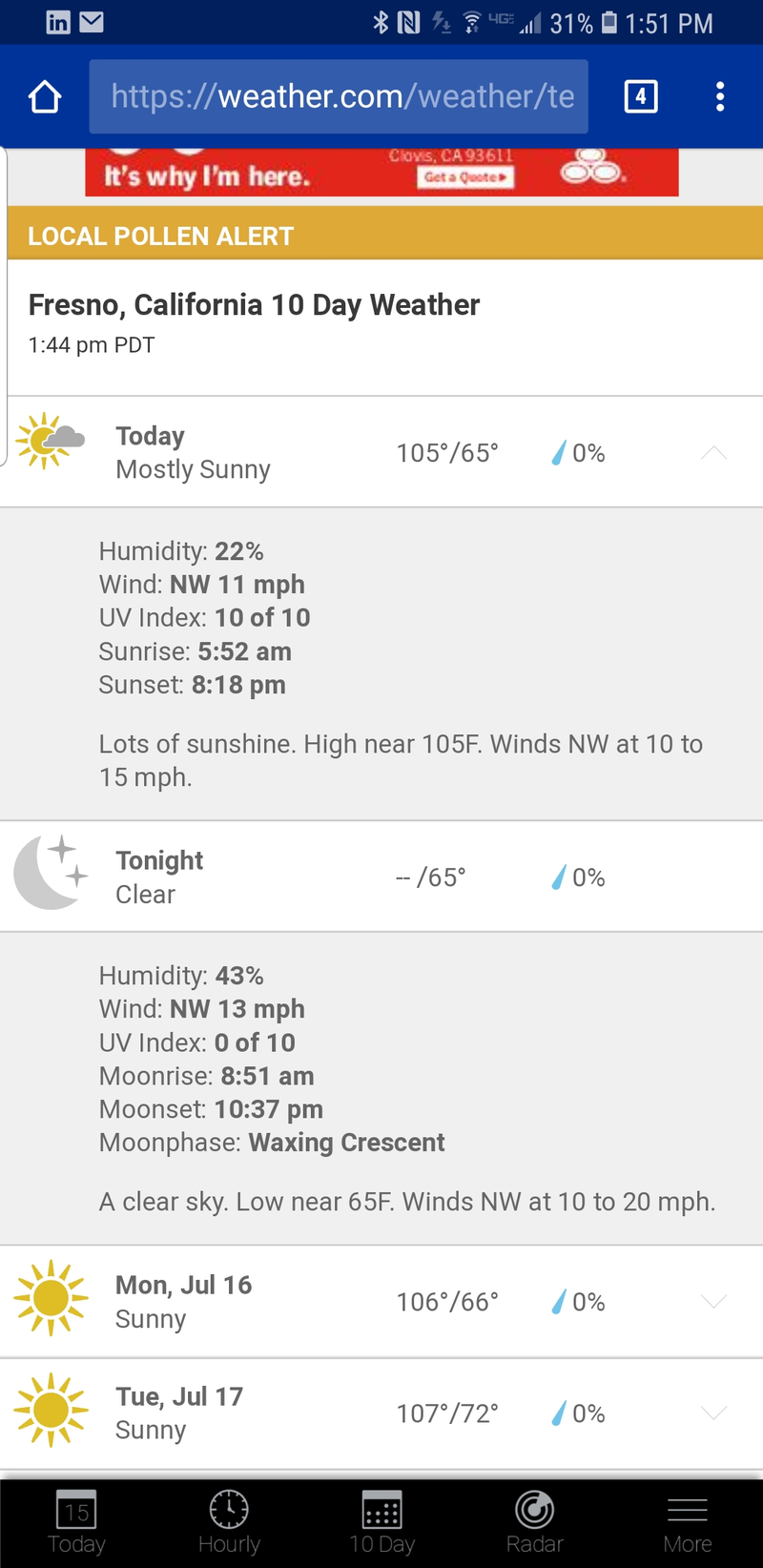The width and height of the screenshot is (763, 1568).
Task: Collapse the Tonight forecast row
Action: [381, 877]
